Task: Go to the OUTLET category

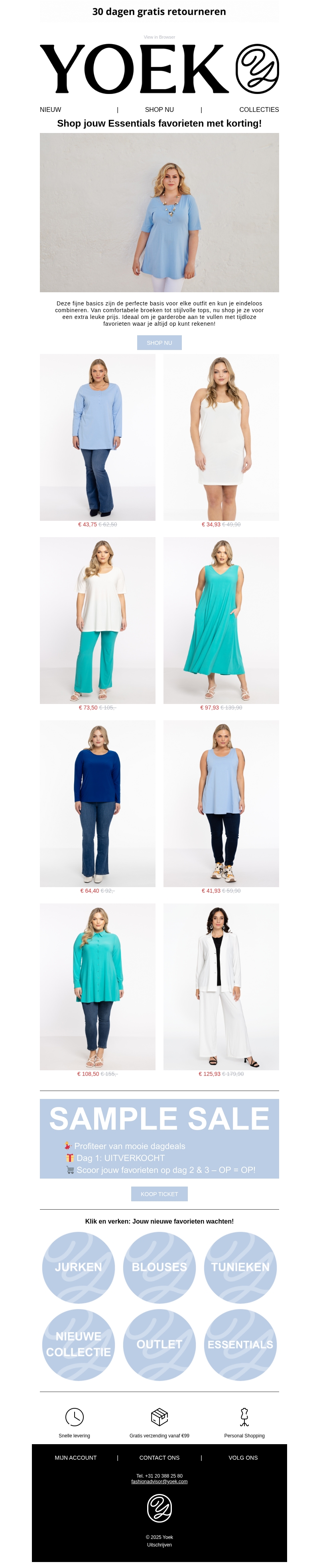Action: click(x=159, y=1344)
